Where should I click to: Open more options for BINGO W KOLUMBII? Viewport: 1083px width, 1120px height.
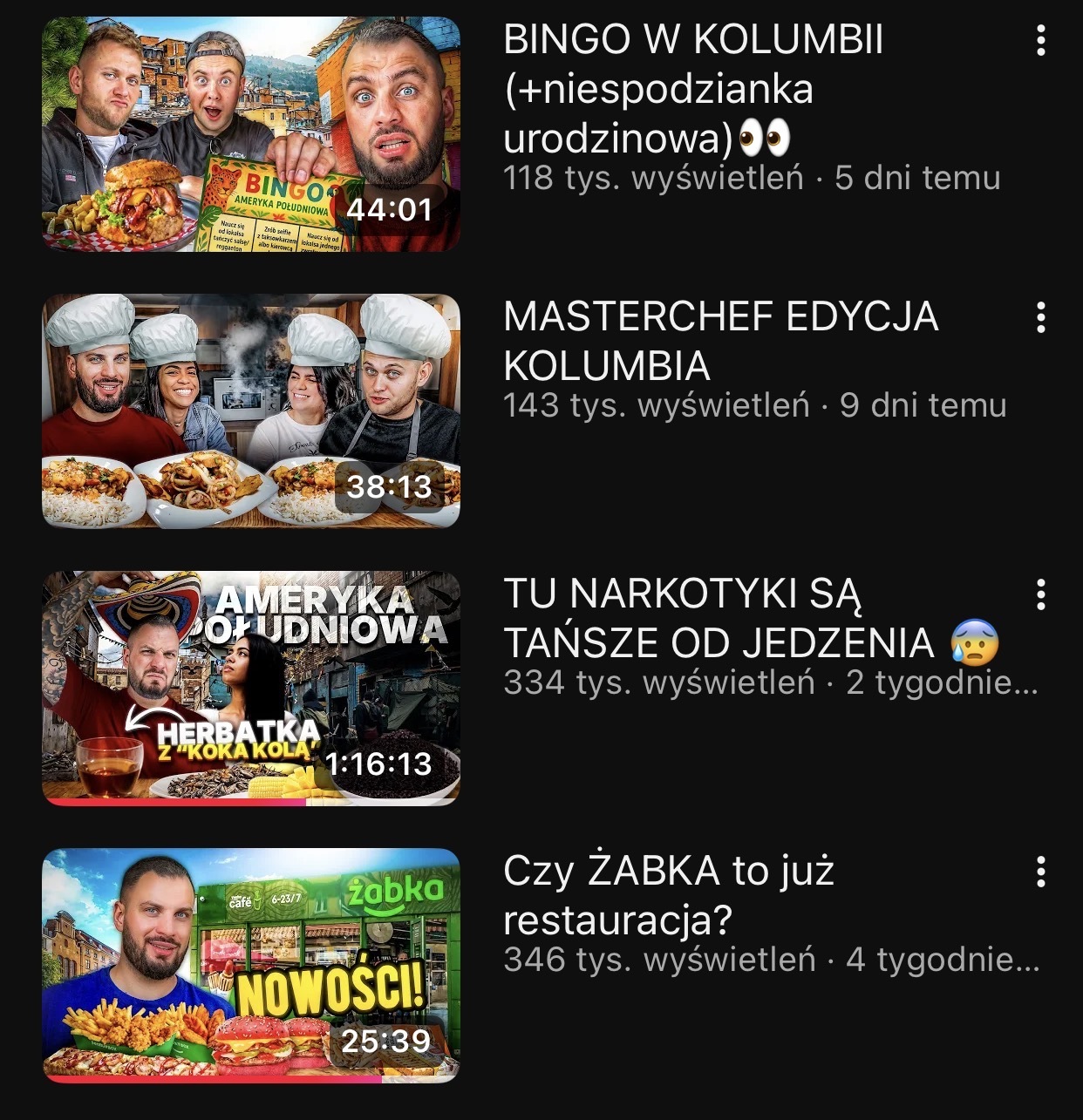click(1040, 41)
